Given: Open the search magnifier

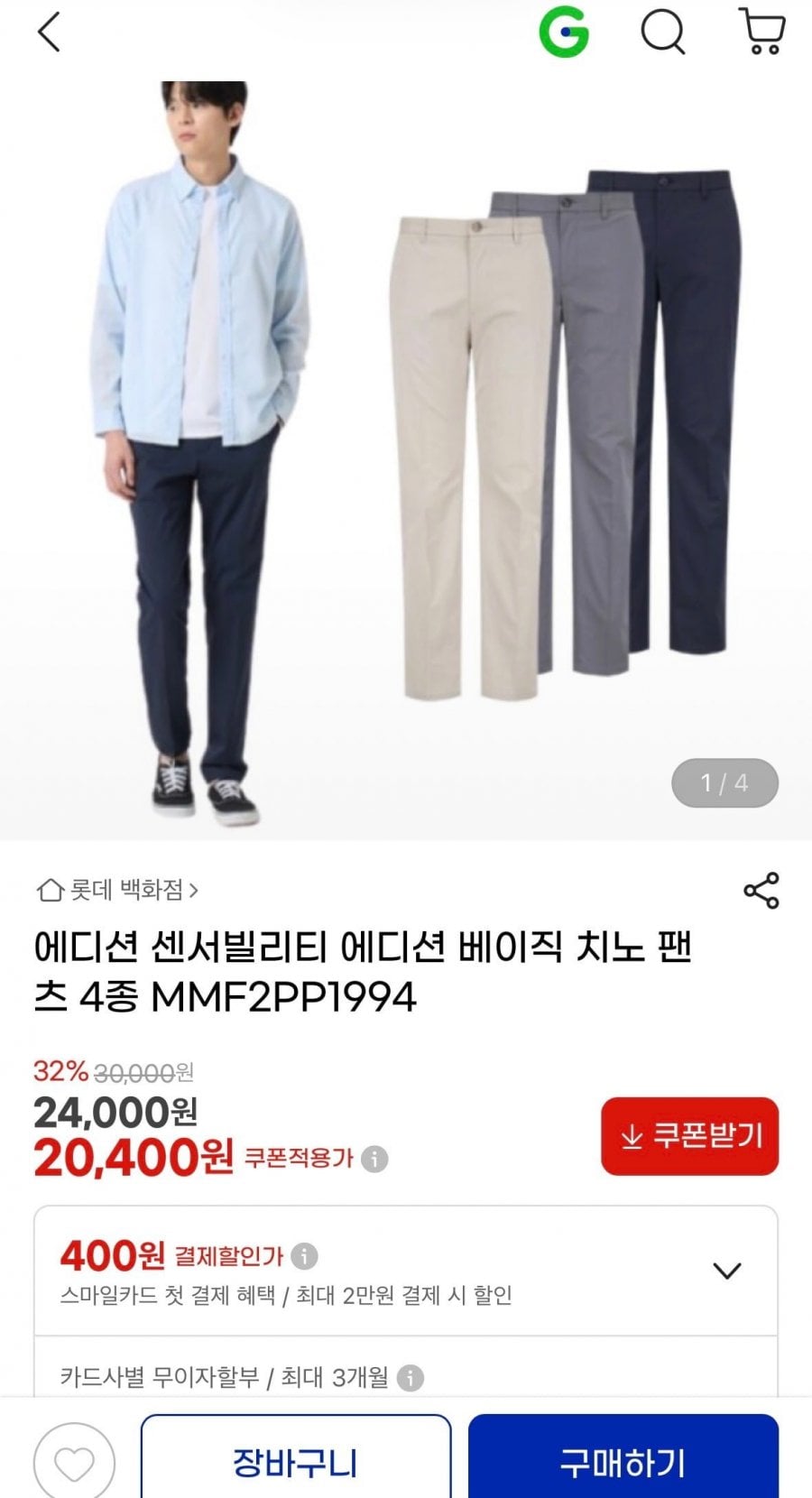Looking at the screenshot, I should pos(663,32).
